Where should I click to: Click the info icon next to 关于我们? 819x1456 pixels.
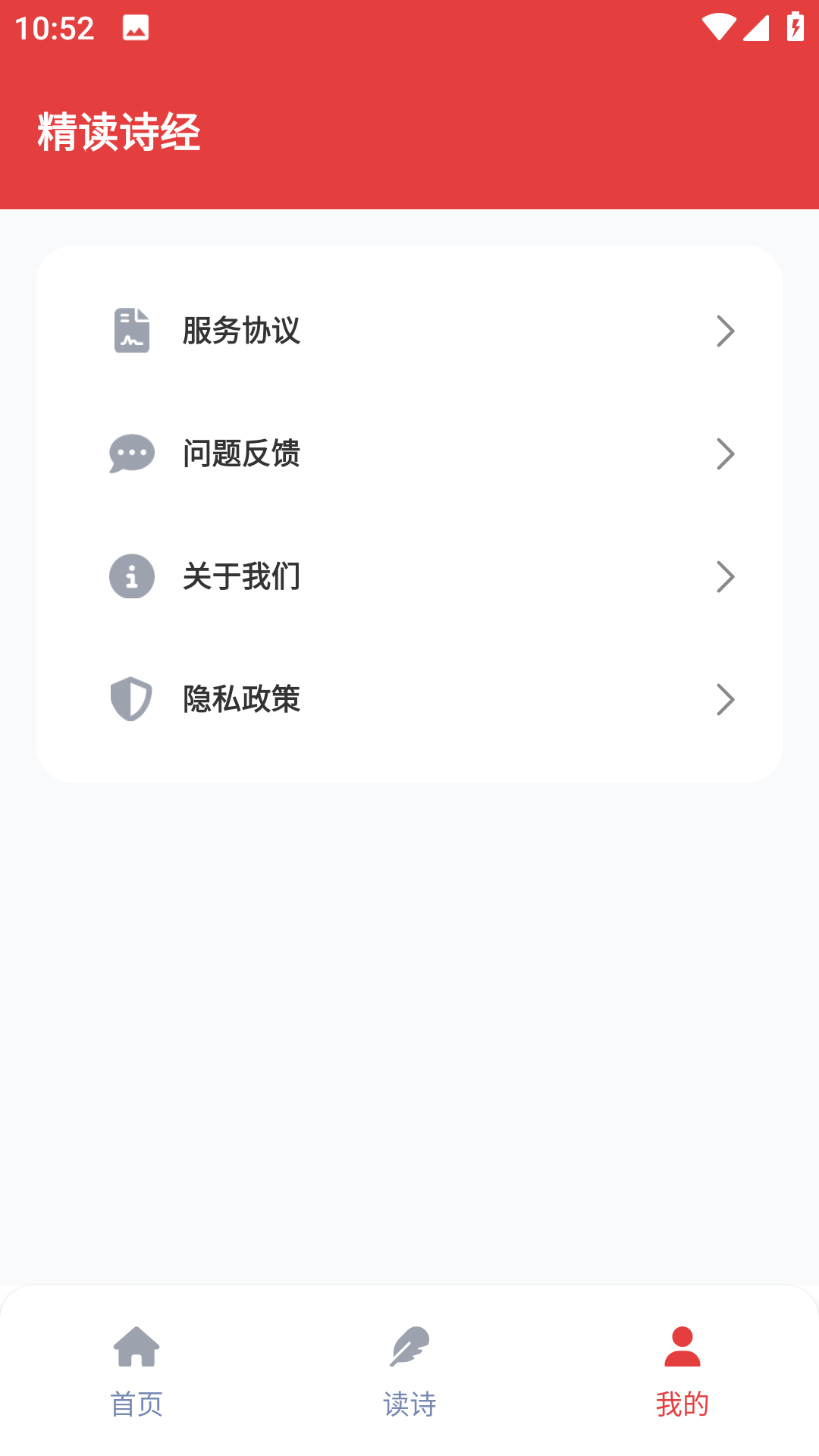(131, 576)
